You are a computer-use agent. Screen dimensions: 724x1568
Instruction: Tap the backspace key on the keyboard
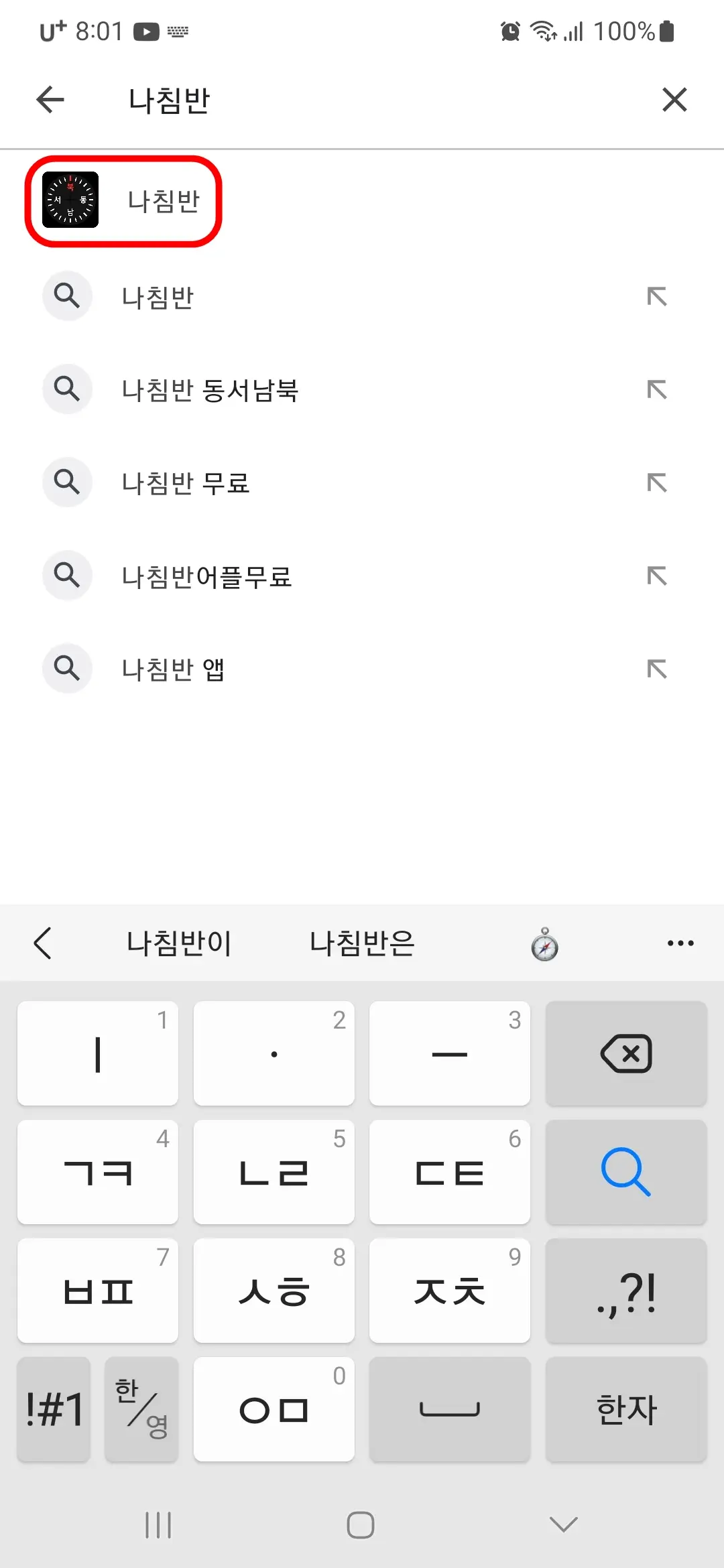tap(625, 1053)
